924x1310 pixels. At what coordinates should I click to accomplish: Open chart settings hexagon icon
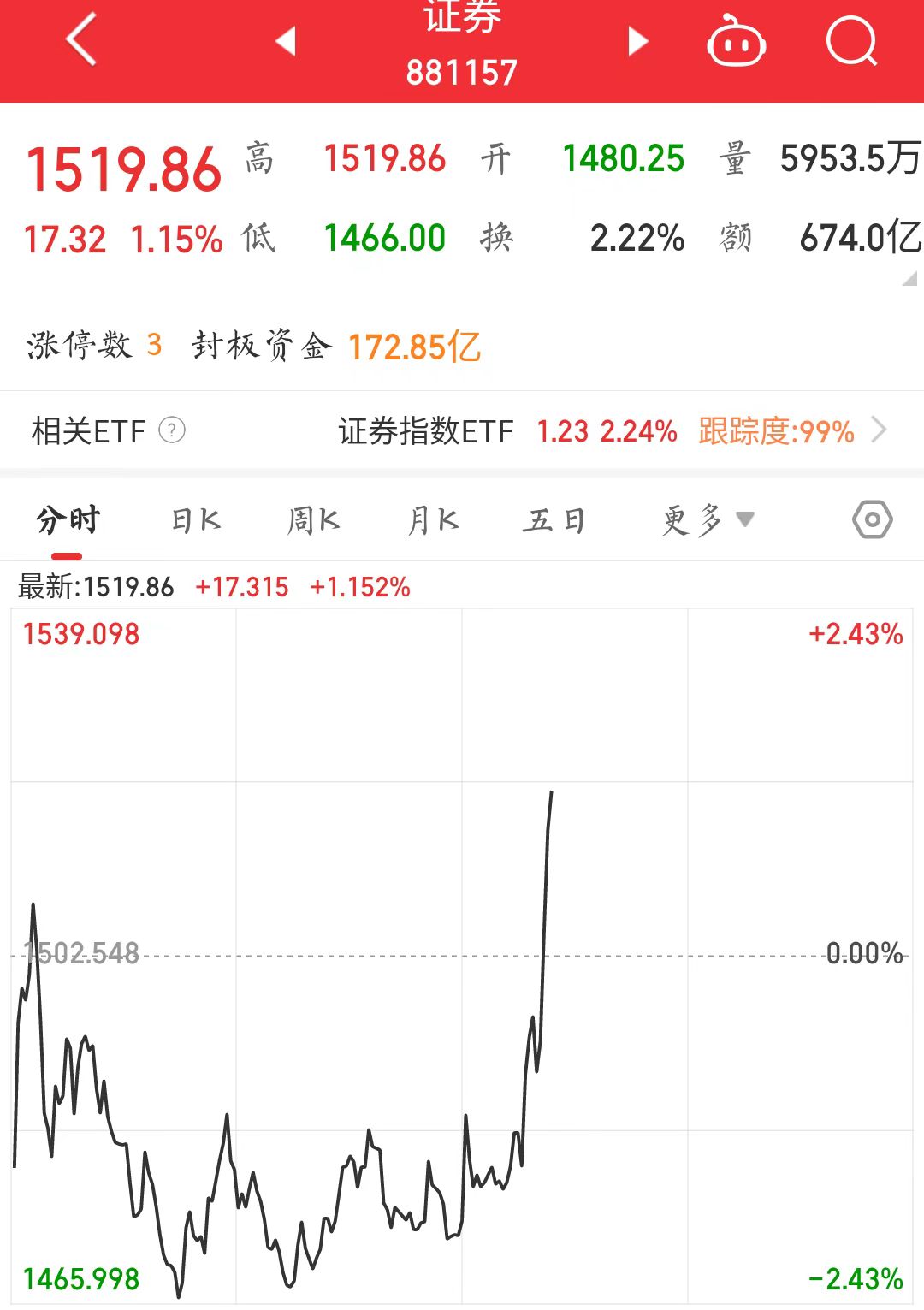(872, 519)
